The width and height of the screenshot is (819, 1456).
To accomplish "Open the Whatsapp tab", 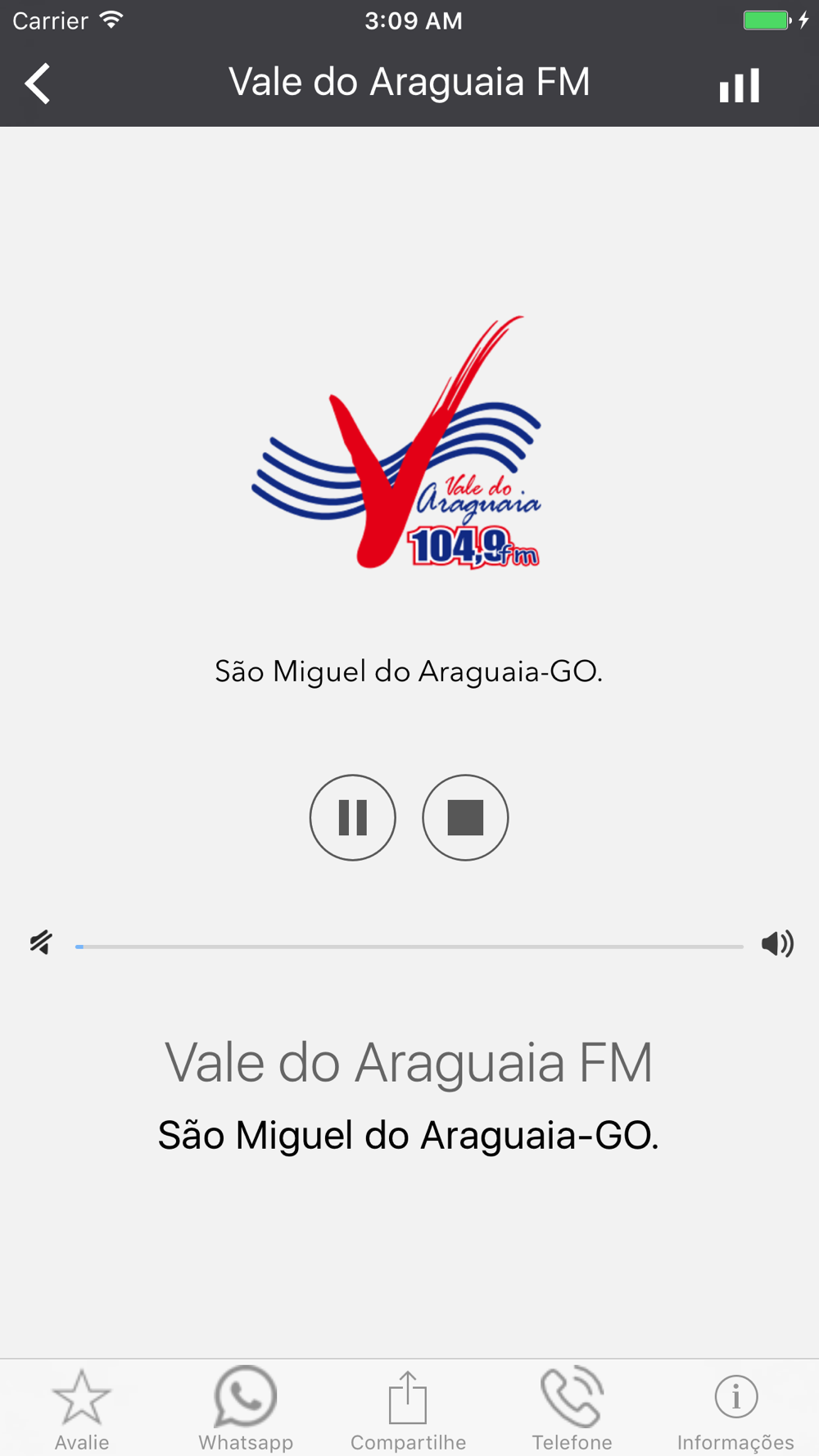I will coord(246,1409).
